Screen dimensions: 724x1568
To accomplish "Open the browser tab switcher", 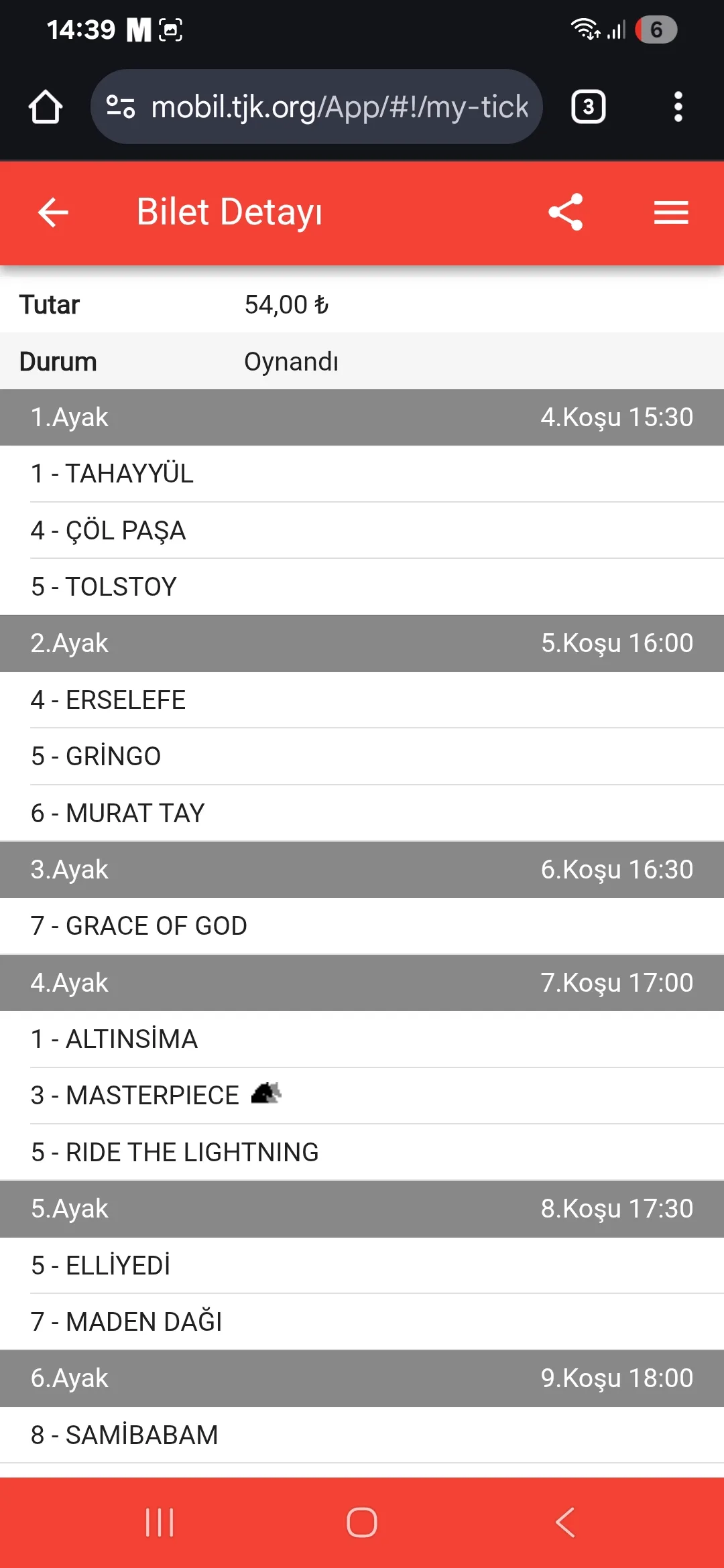I will point(588,107).
